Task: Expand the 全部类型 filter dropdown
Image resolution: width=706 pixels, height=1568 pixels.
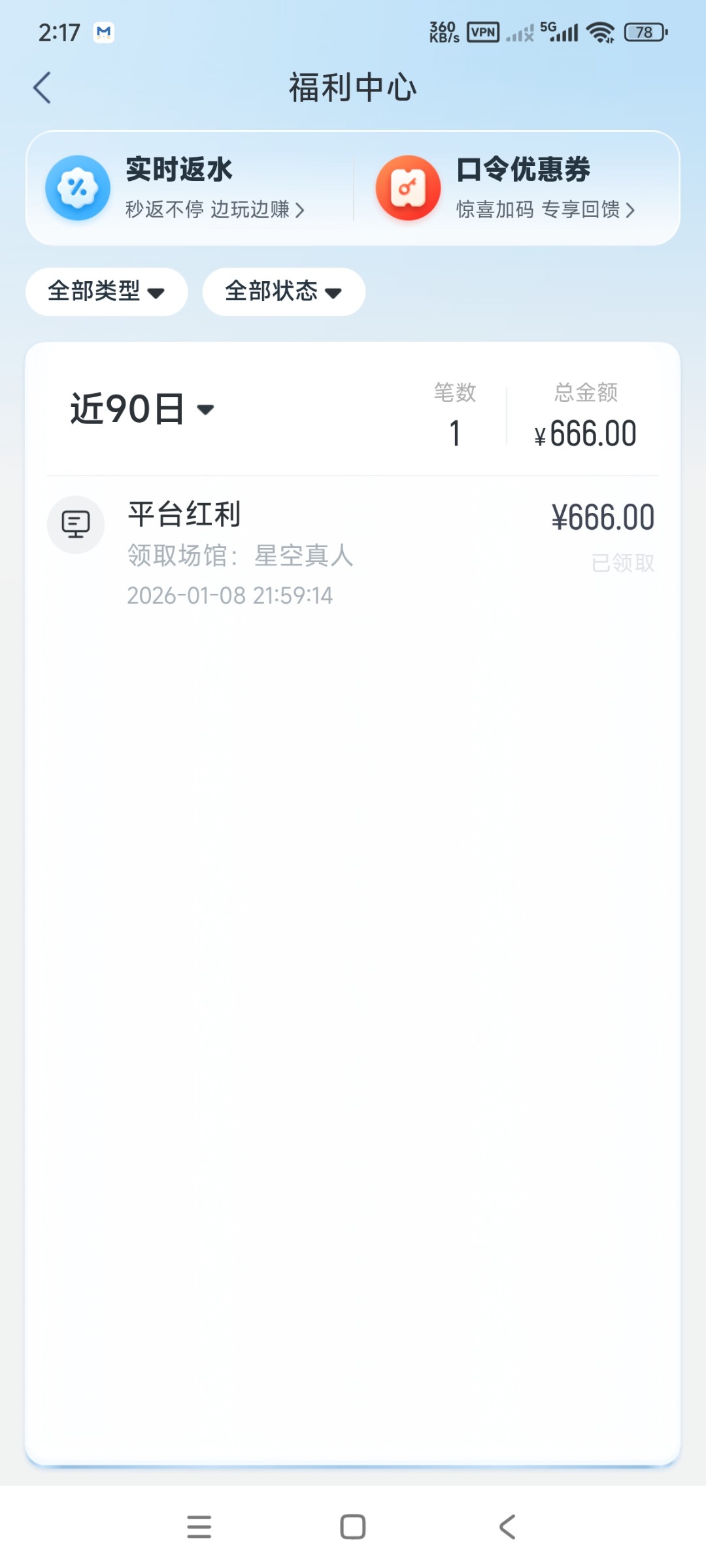Action: click(x=107, y=291)
